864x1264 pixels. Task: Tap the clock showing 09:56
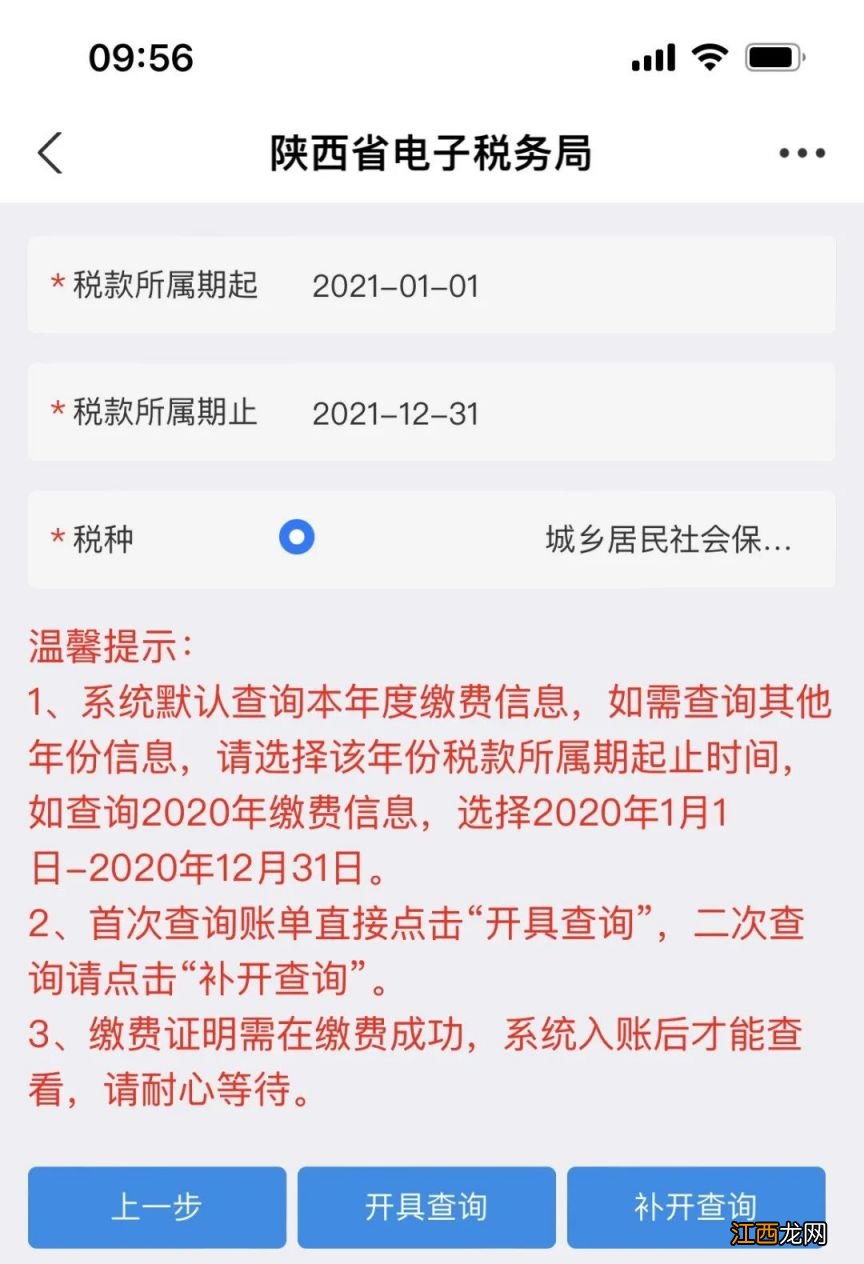140,58
